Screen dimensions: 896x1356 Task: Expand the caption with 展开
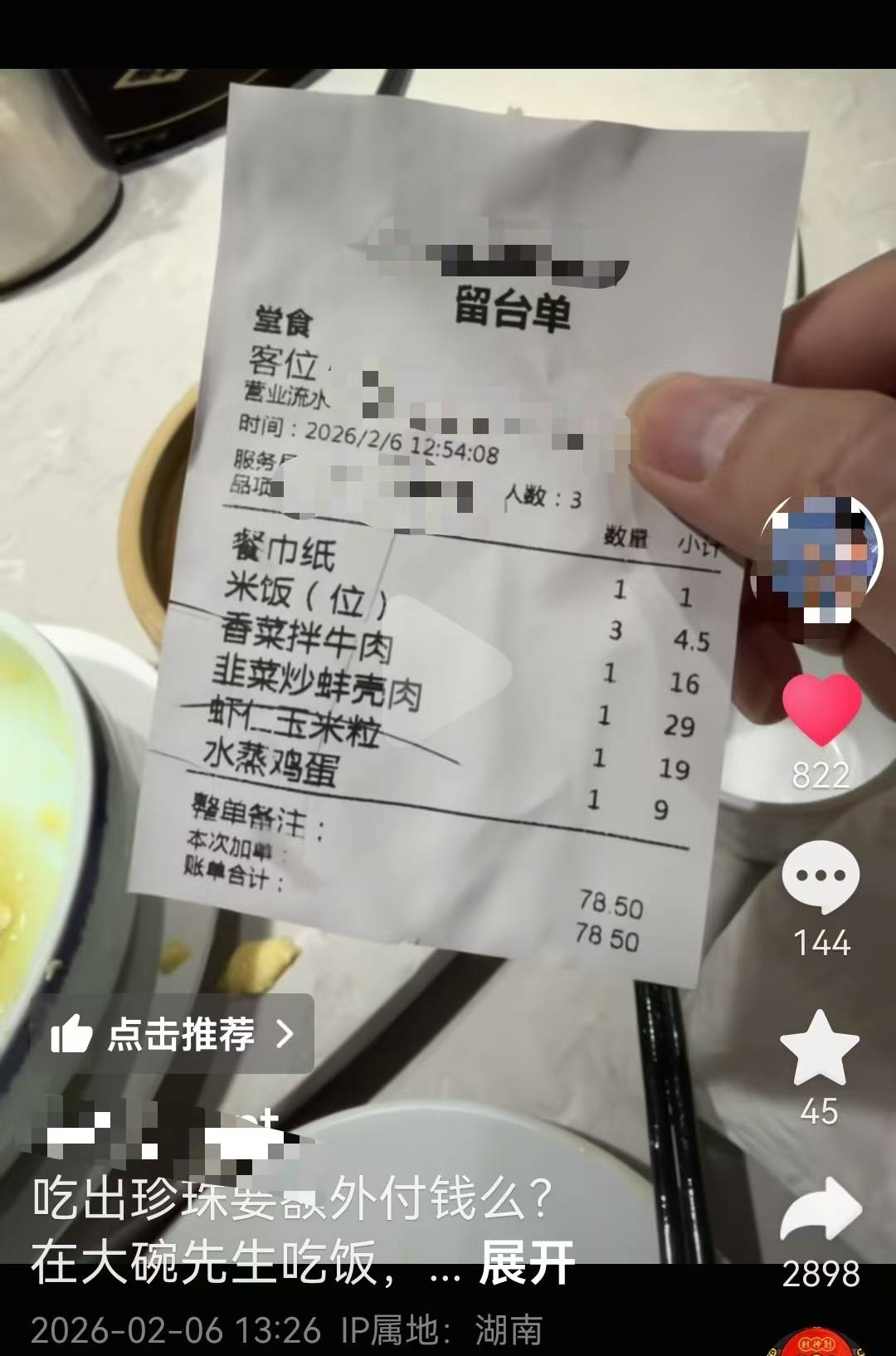click(527, 1263)
